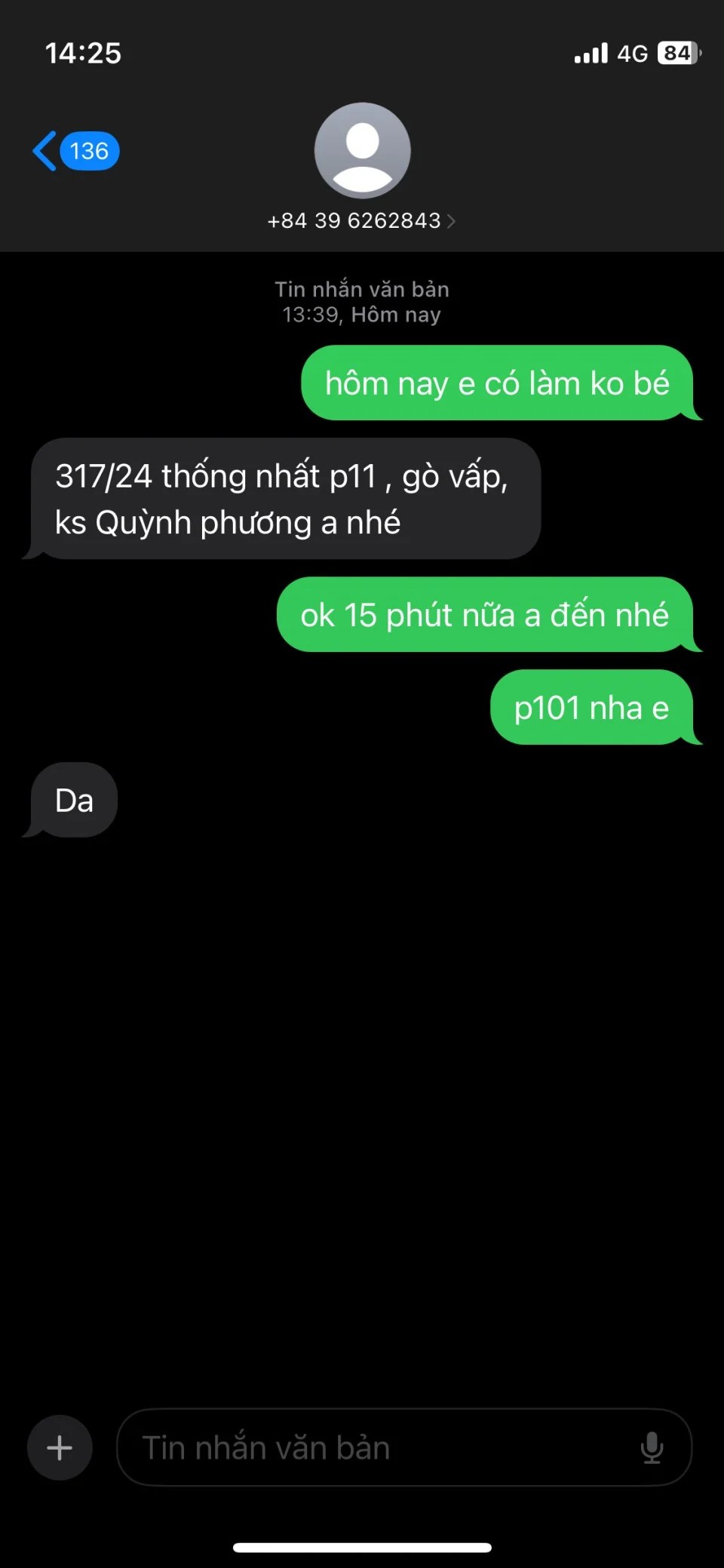Open contact details for +84 39 6262843
The height and width of the screenshot is (1568, 724).
(362, 220)
